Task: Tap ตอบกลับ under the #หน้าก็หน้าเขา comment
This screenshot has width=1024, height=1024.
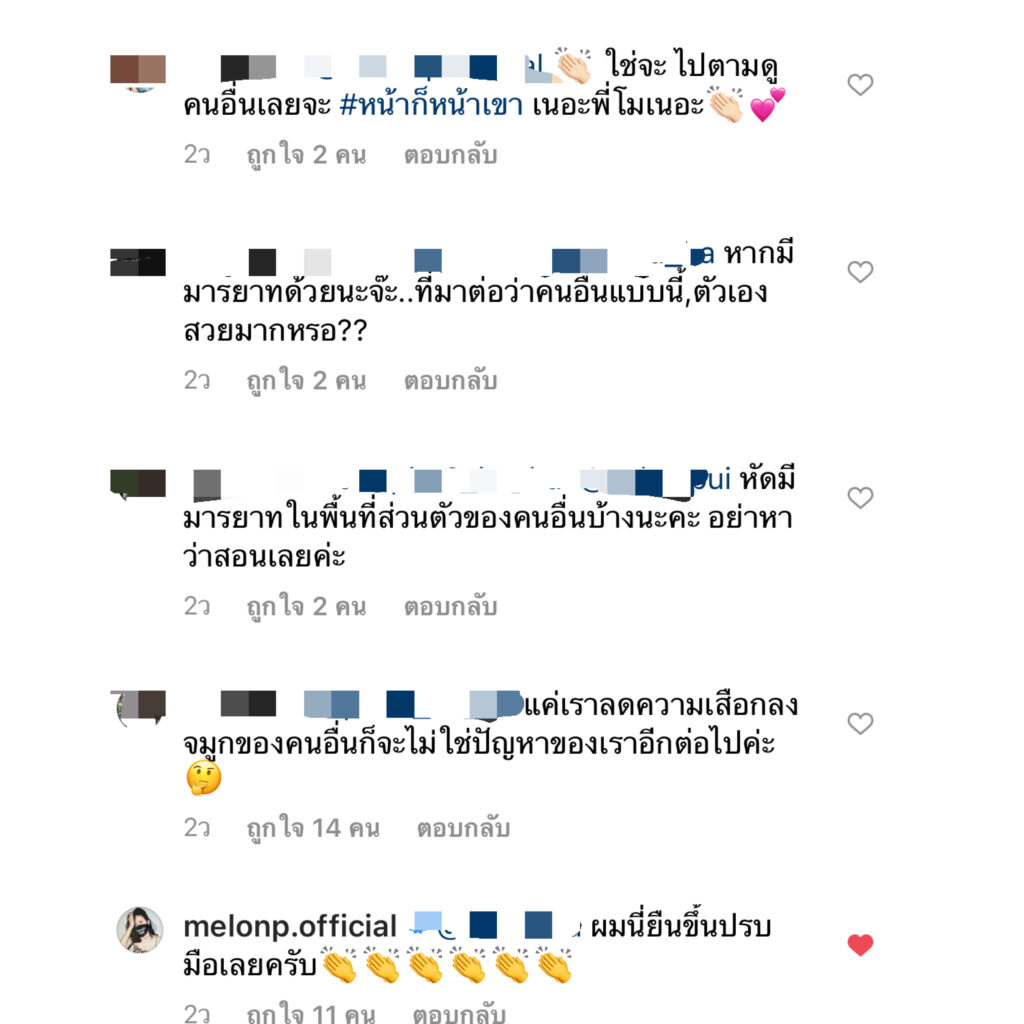Action: pos(450,155)
